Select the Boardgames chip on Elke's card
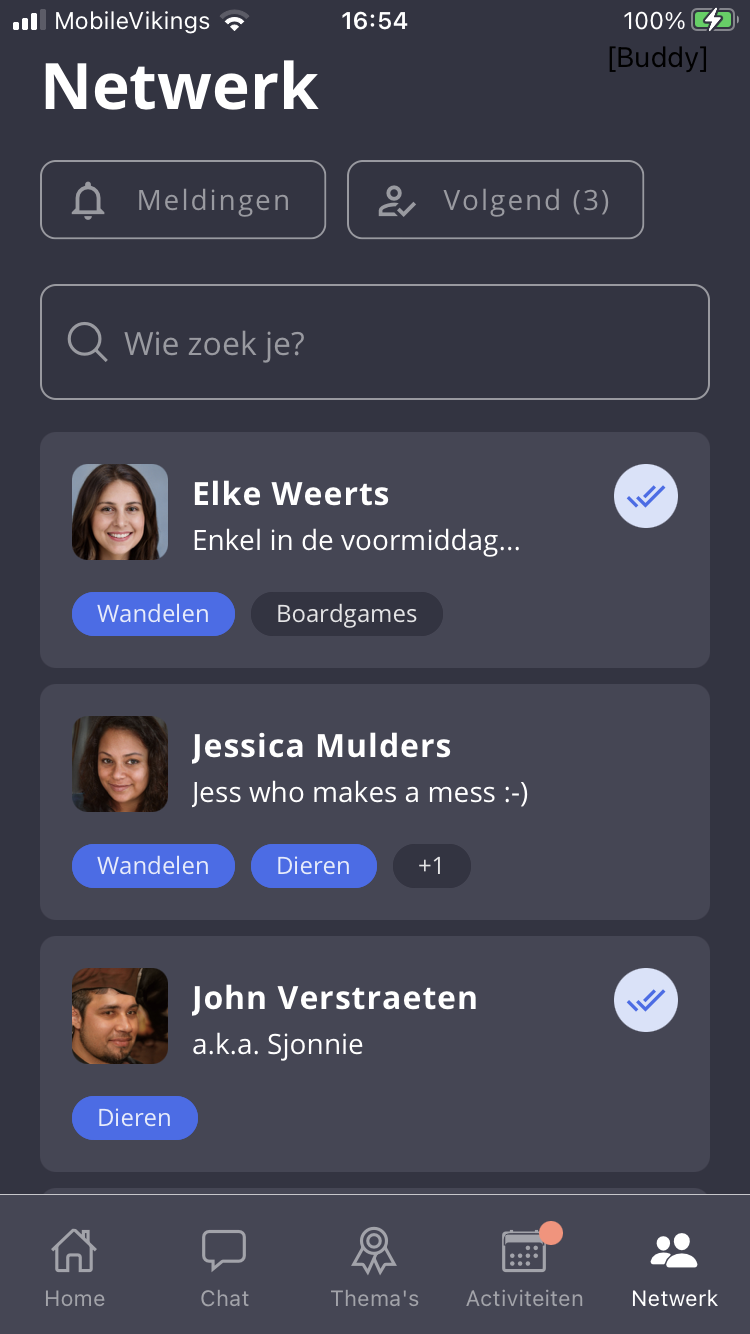Image resolution: width=750 pixels, height=1334 pixels. click(346, 614)
